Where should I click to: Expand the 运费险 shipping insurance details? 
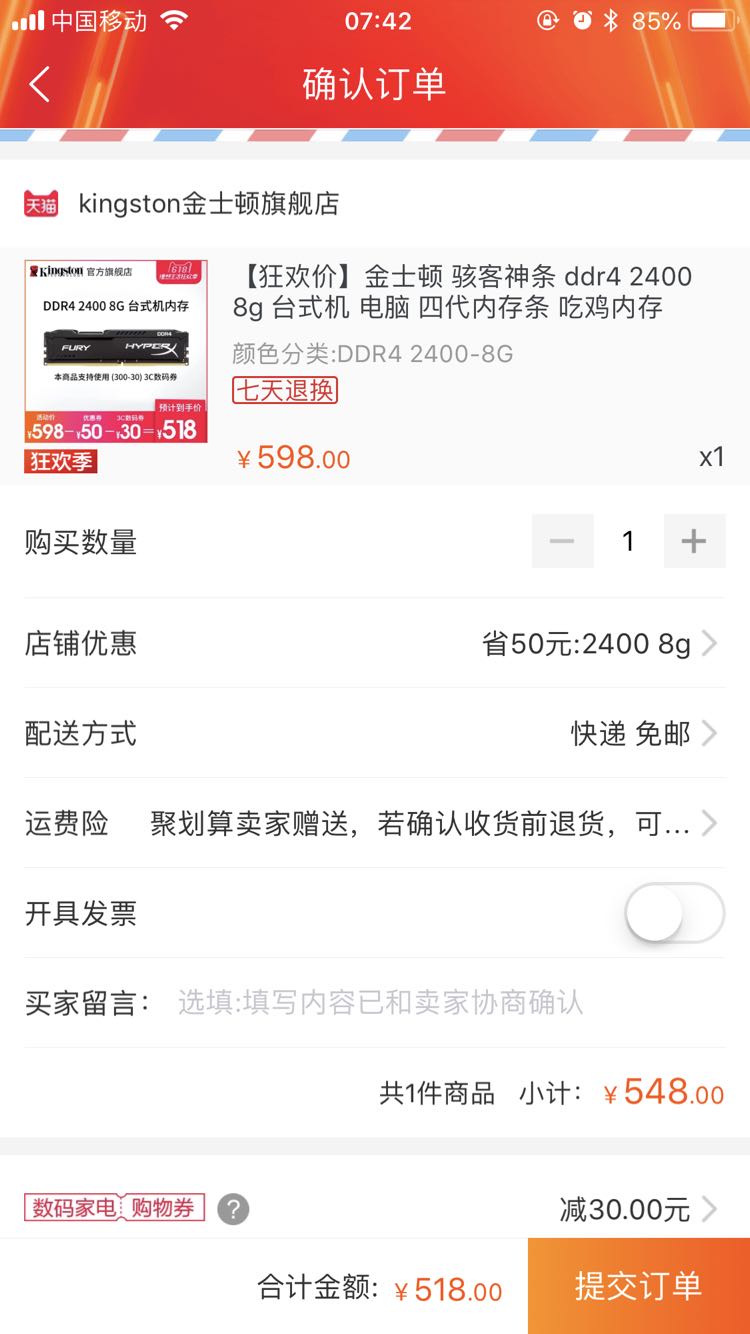point(600,823)
